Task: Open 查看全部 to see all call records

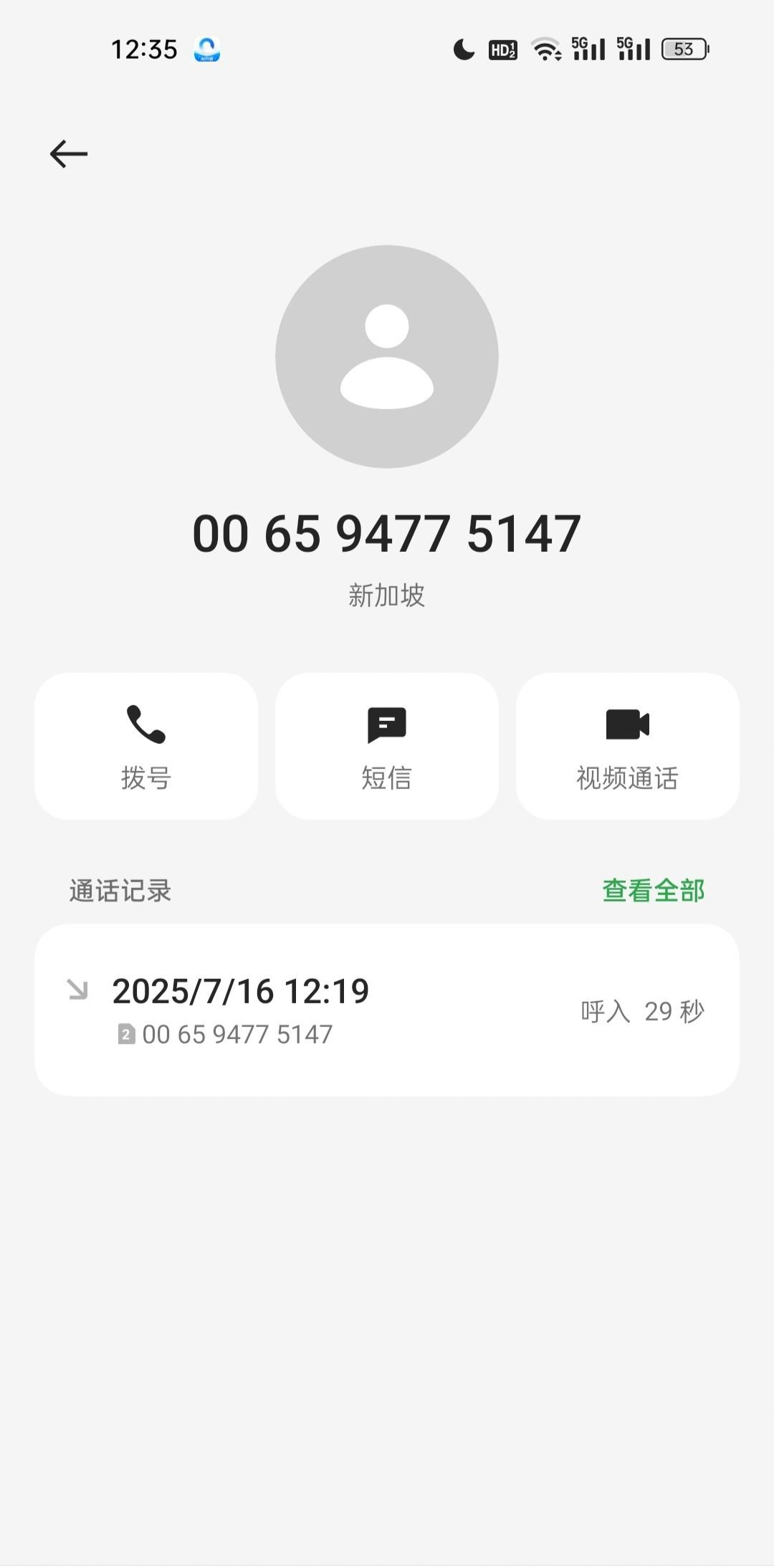Action: [x=654, y=891]
